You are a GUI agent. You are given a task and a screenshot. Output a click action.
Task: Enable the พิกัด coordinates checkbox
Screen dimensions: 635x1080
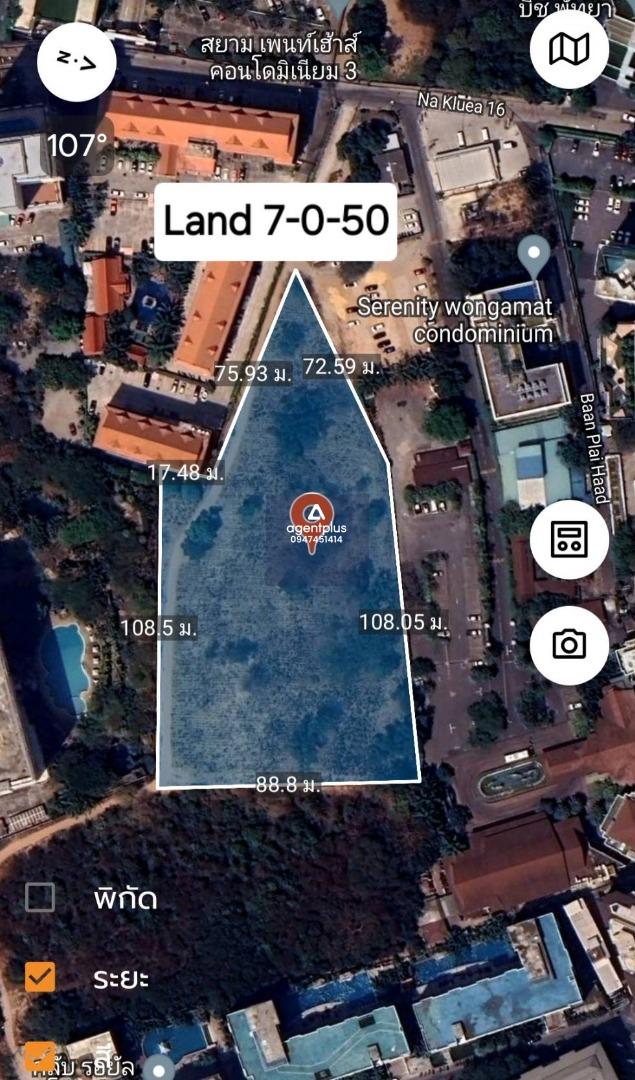point(40,897)
